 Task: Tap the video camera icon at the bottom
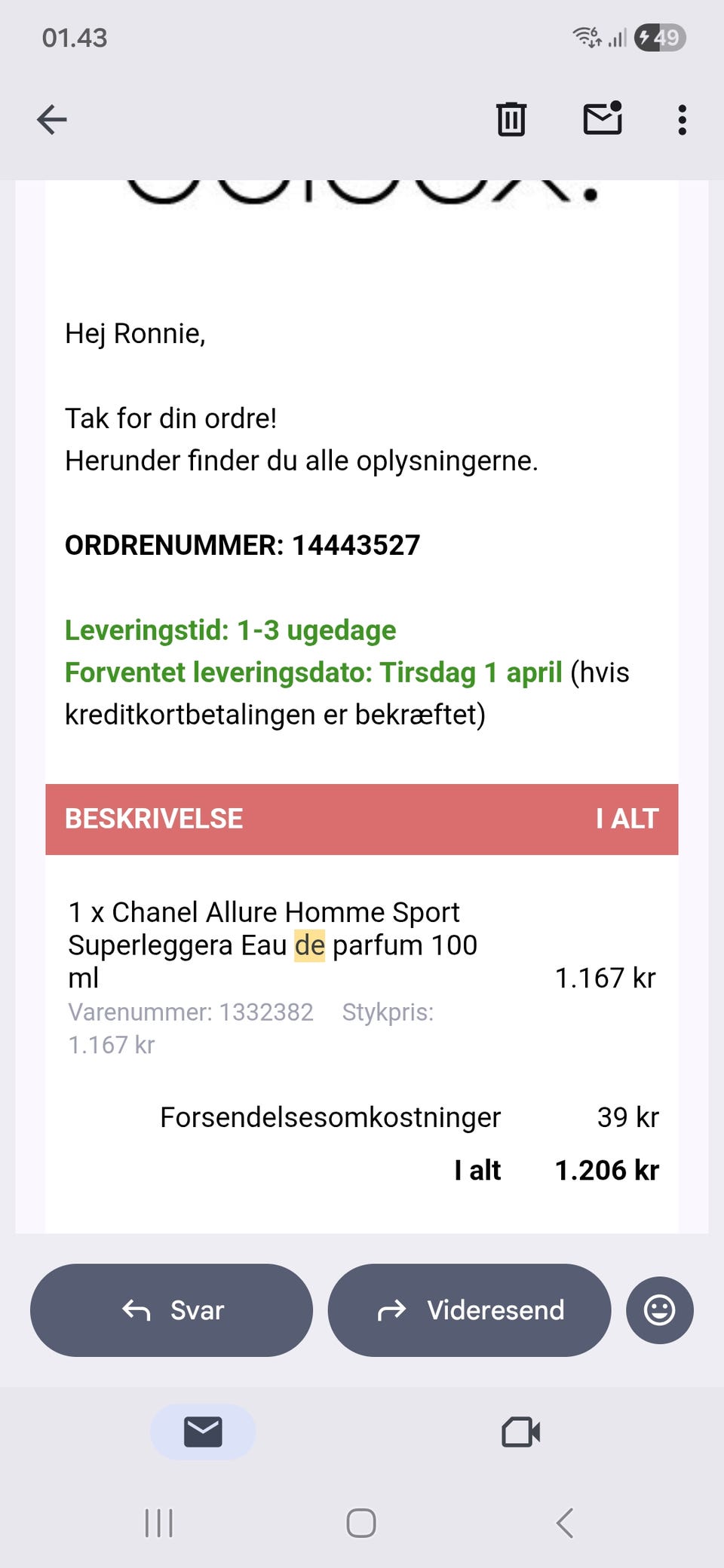tap(521, 1432)
